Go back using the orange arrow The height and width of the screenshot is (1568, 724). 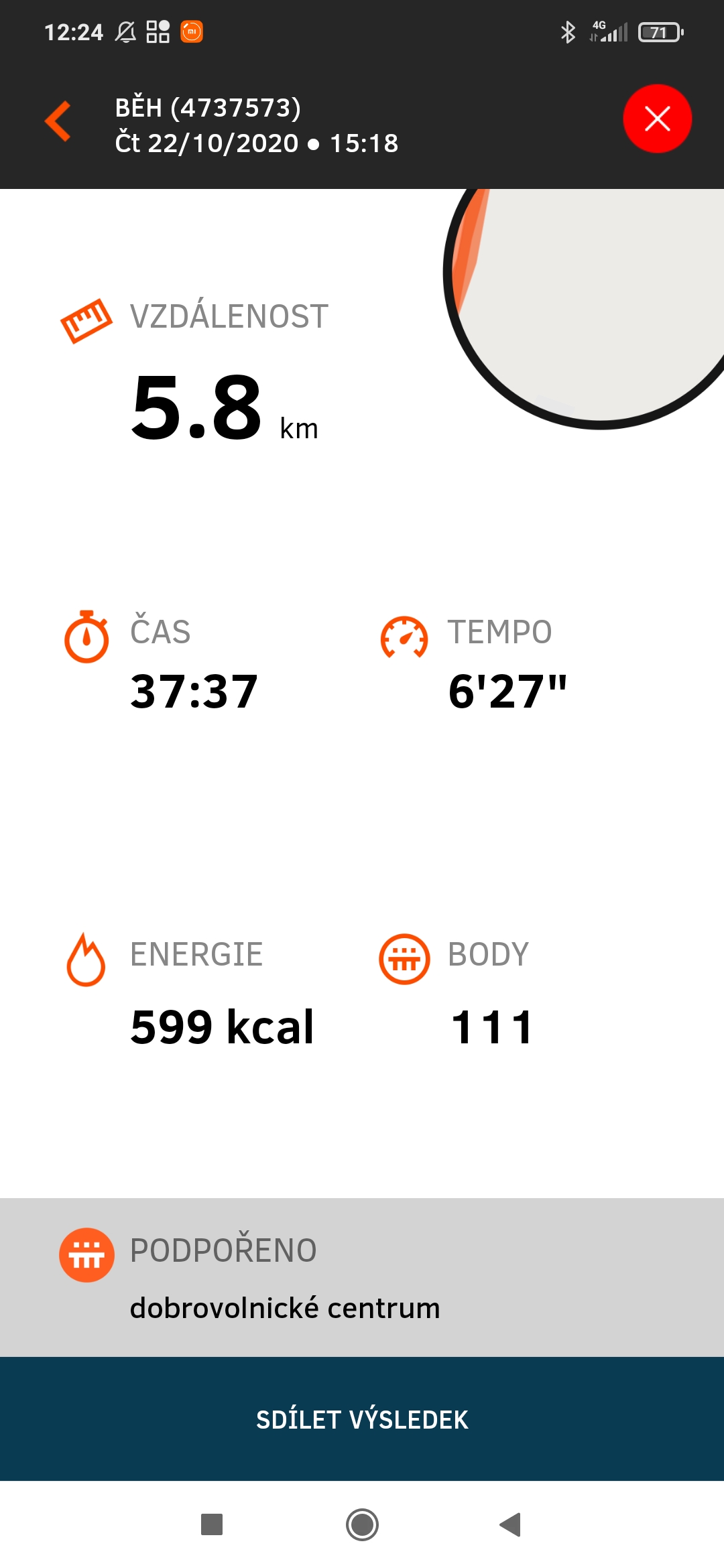click(x=58, y=121)
